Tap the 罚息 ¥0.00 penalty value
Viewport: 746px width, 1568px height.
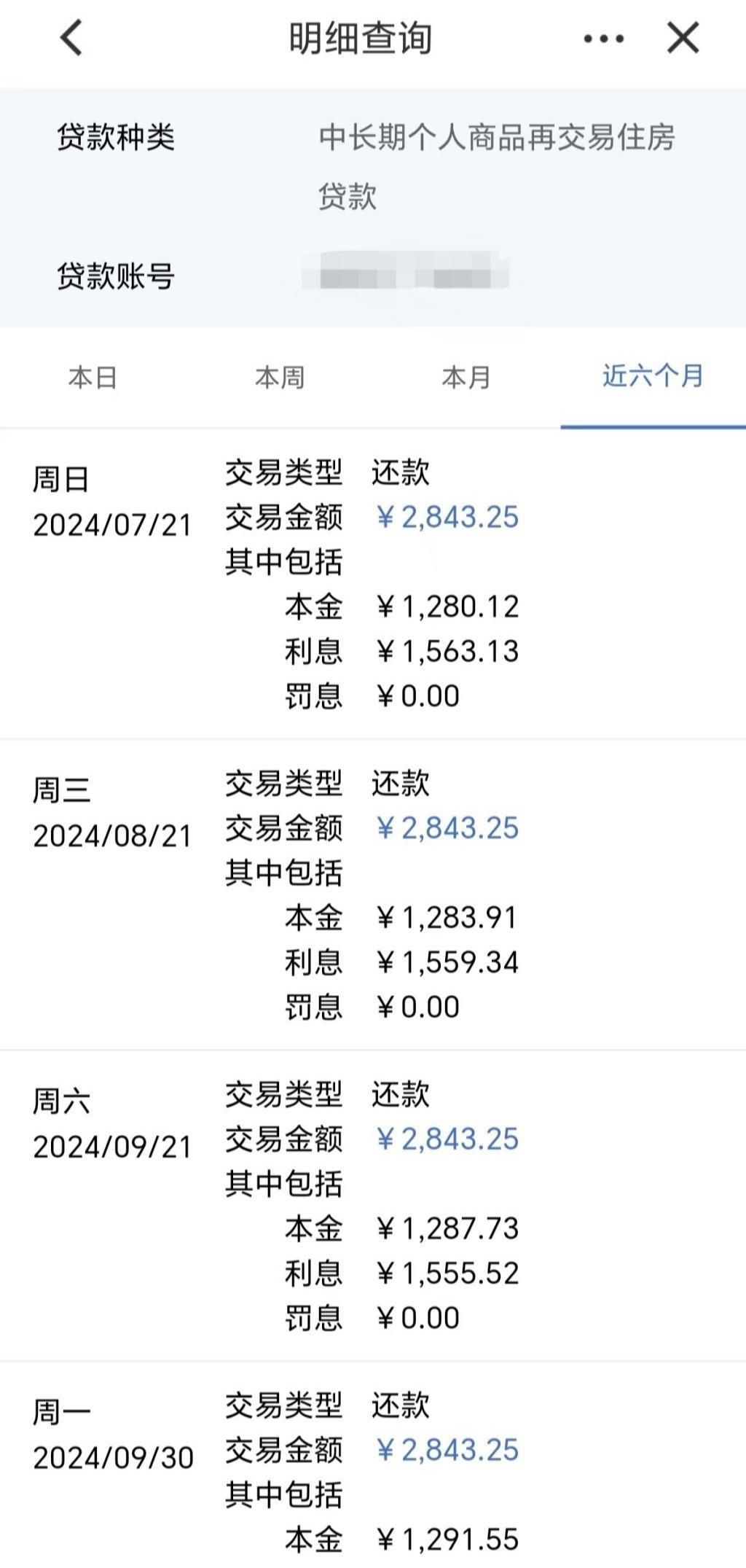coord(418,695)
